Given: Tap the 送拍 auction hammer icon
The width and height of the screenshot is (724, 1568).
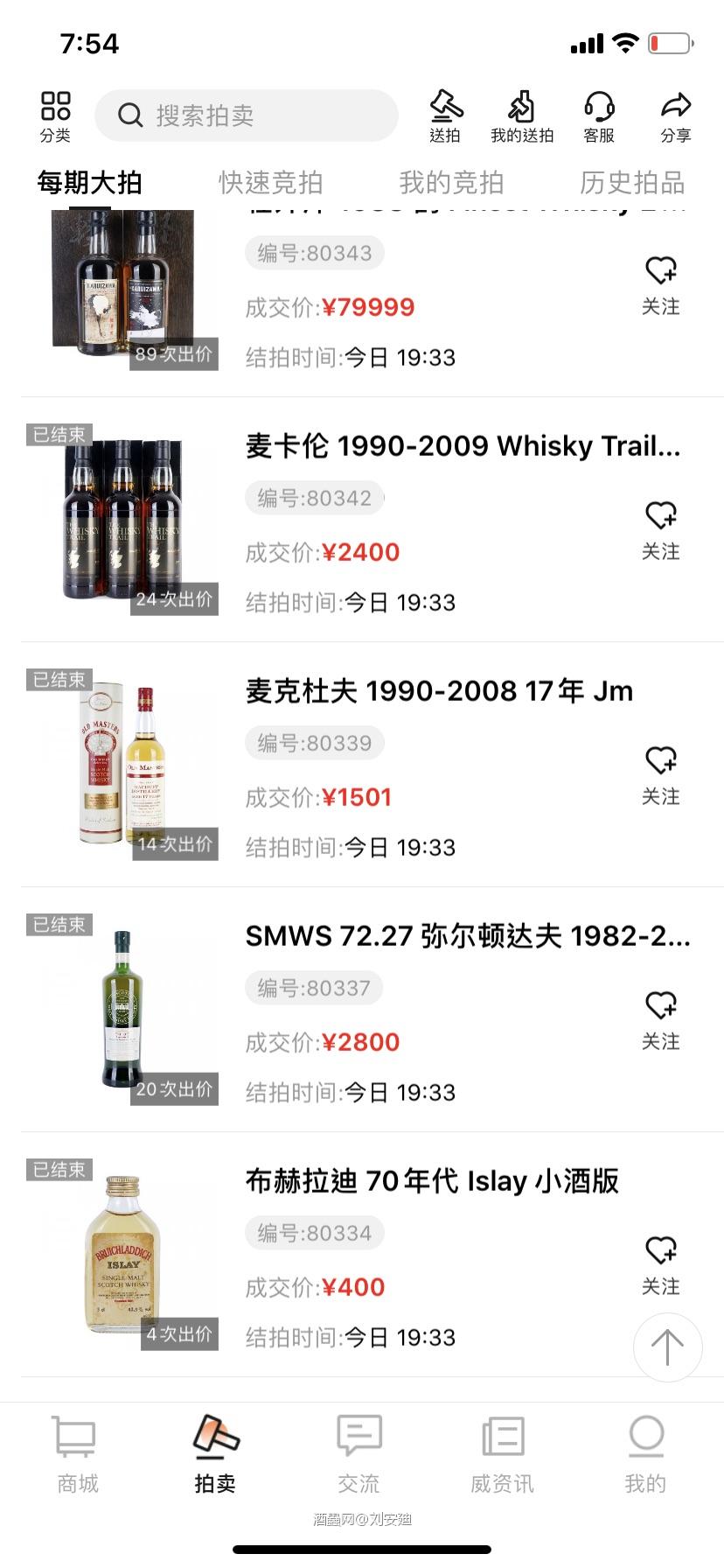Looking at the screenshot, I should (446, 115).
